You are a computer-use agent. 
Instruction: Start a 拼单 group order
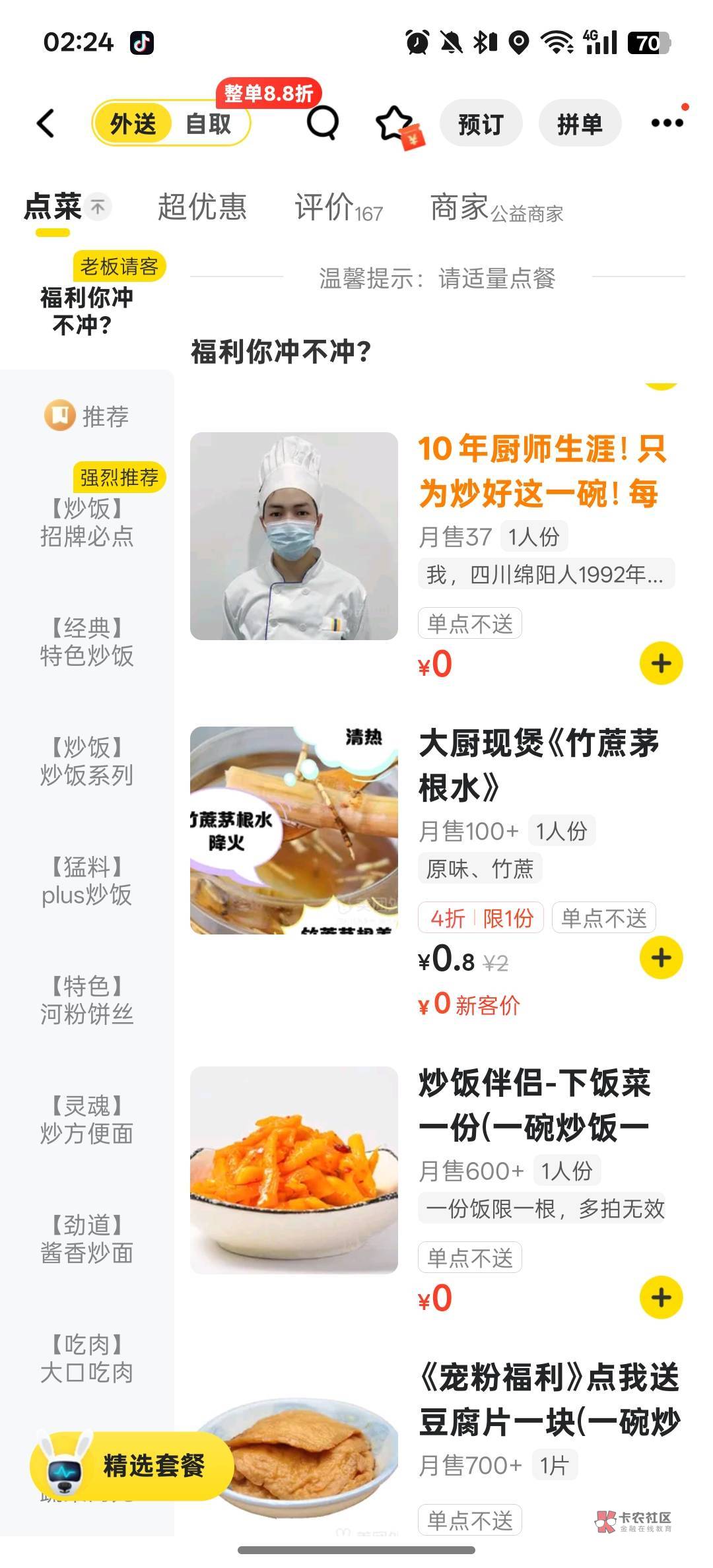click(x=579, y=123)
